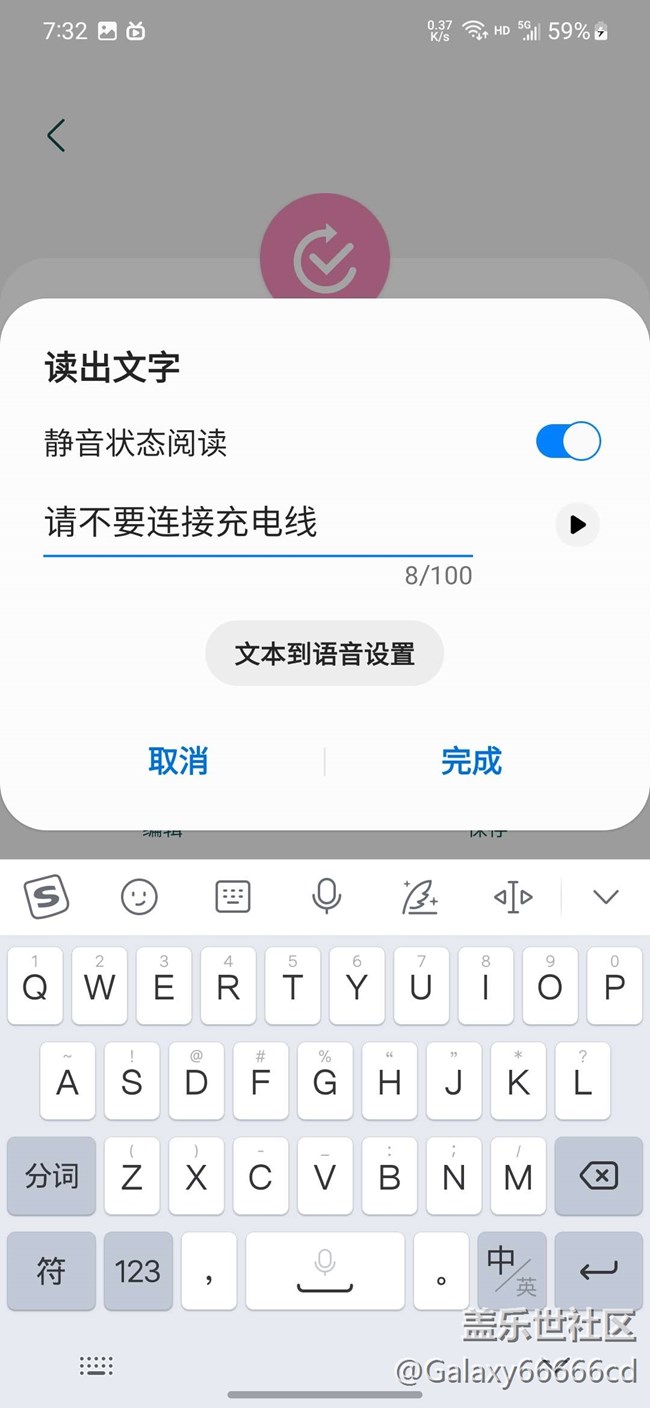Play the text-to-speech preview

577,524
